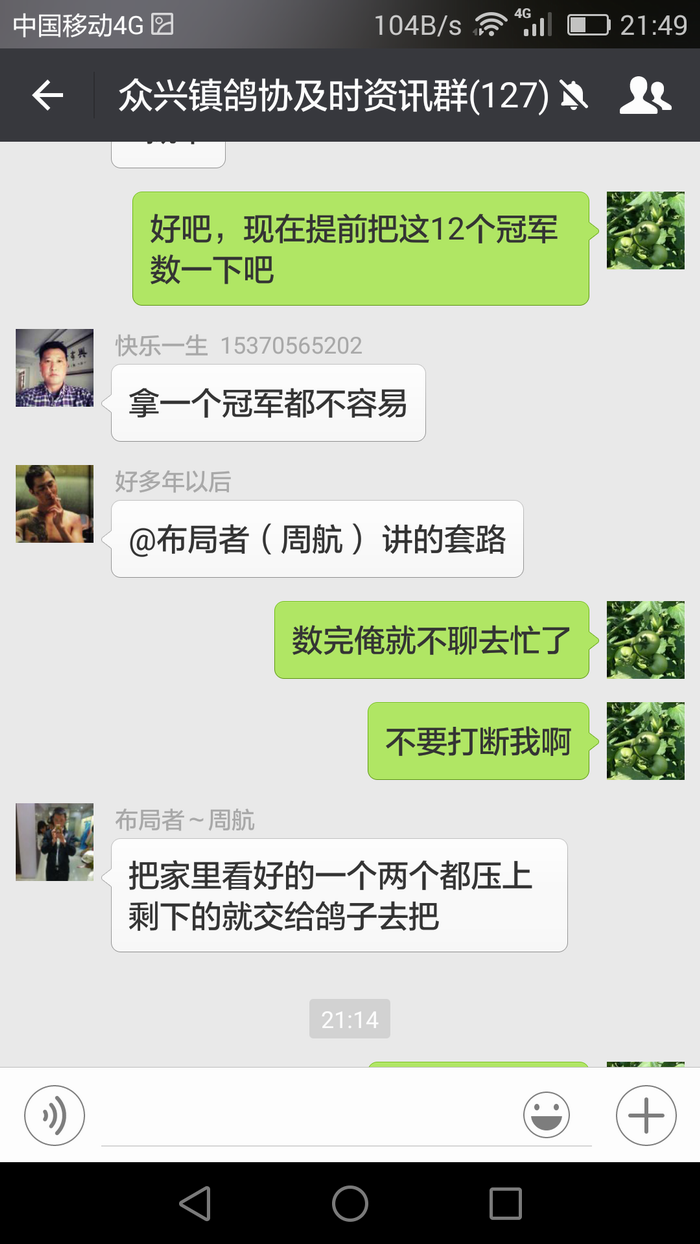This screenshot has height=1244, width=700.
Task: Open my avatar beside 不要打断我啊
Action: (646, 741)
